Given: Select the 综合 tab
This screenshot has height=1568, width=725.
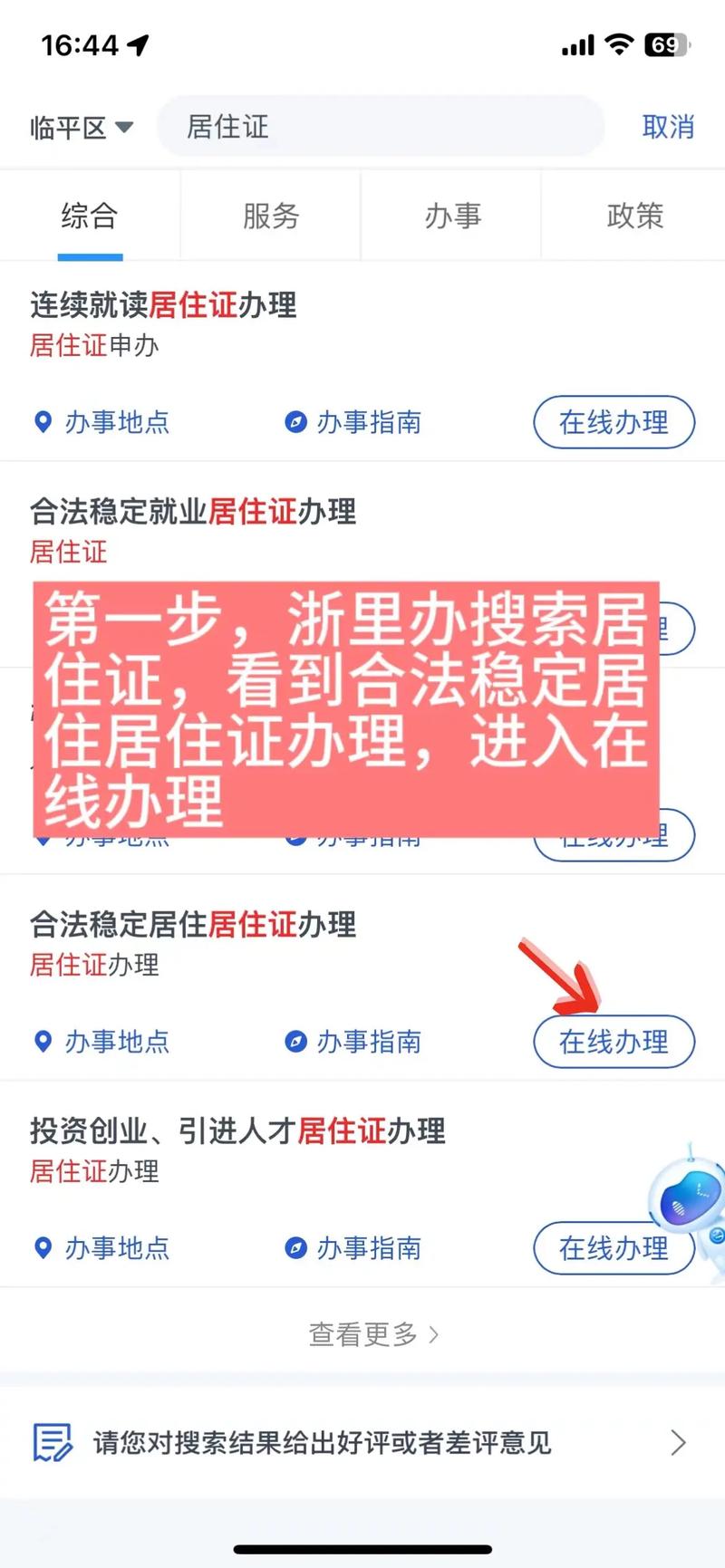Looking at the screenshot, I should click(x=90, y=216).
